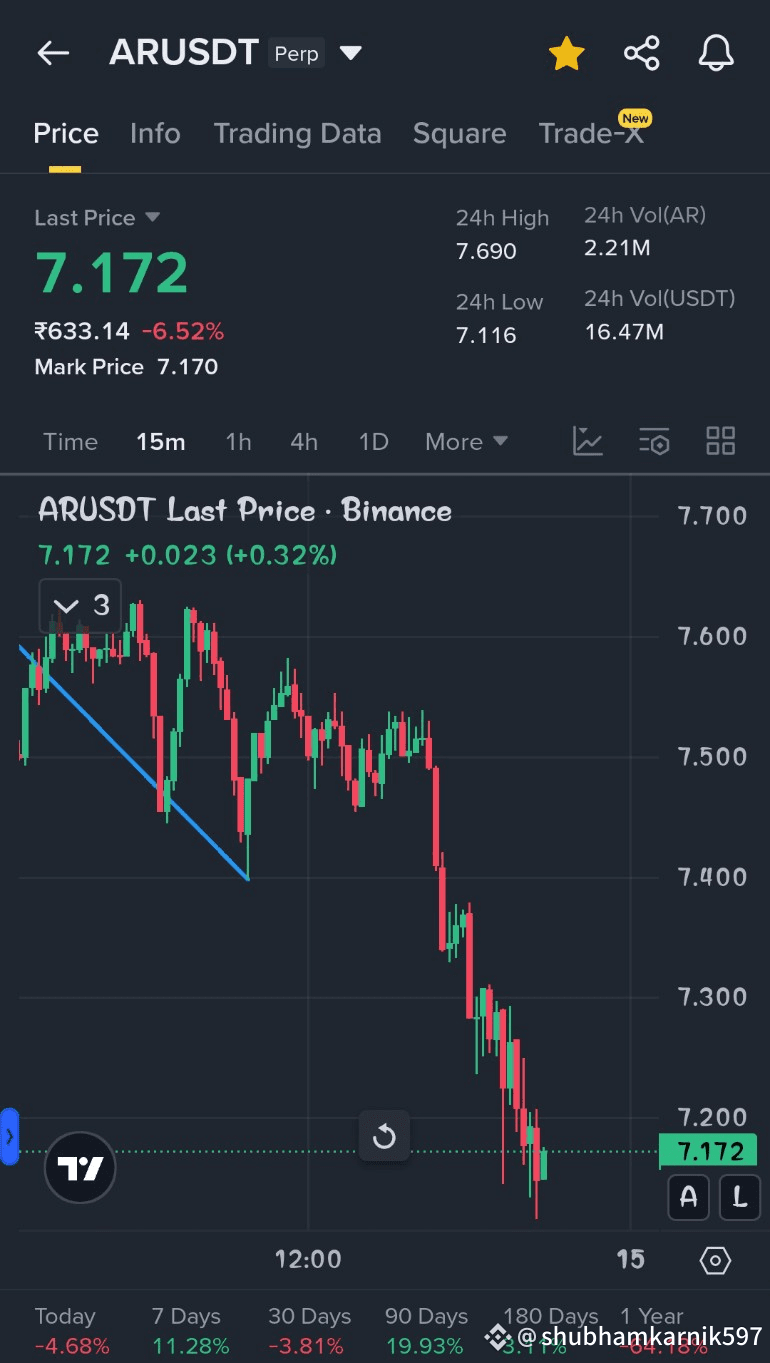The image size is (770, 1363).
Task: Switch to the Trading Data tab
Action: point(297,134)
